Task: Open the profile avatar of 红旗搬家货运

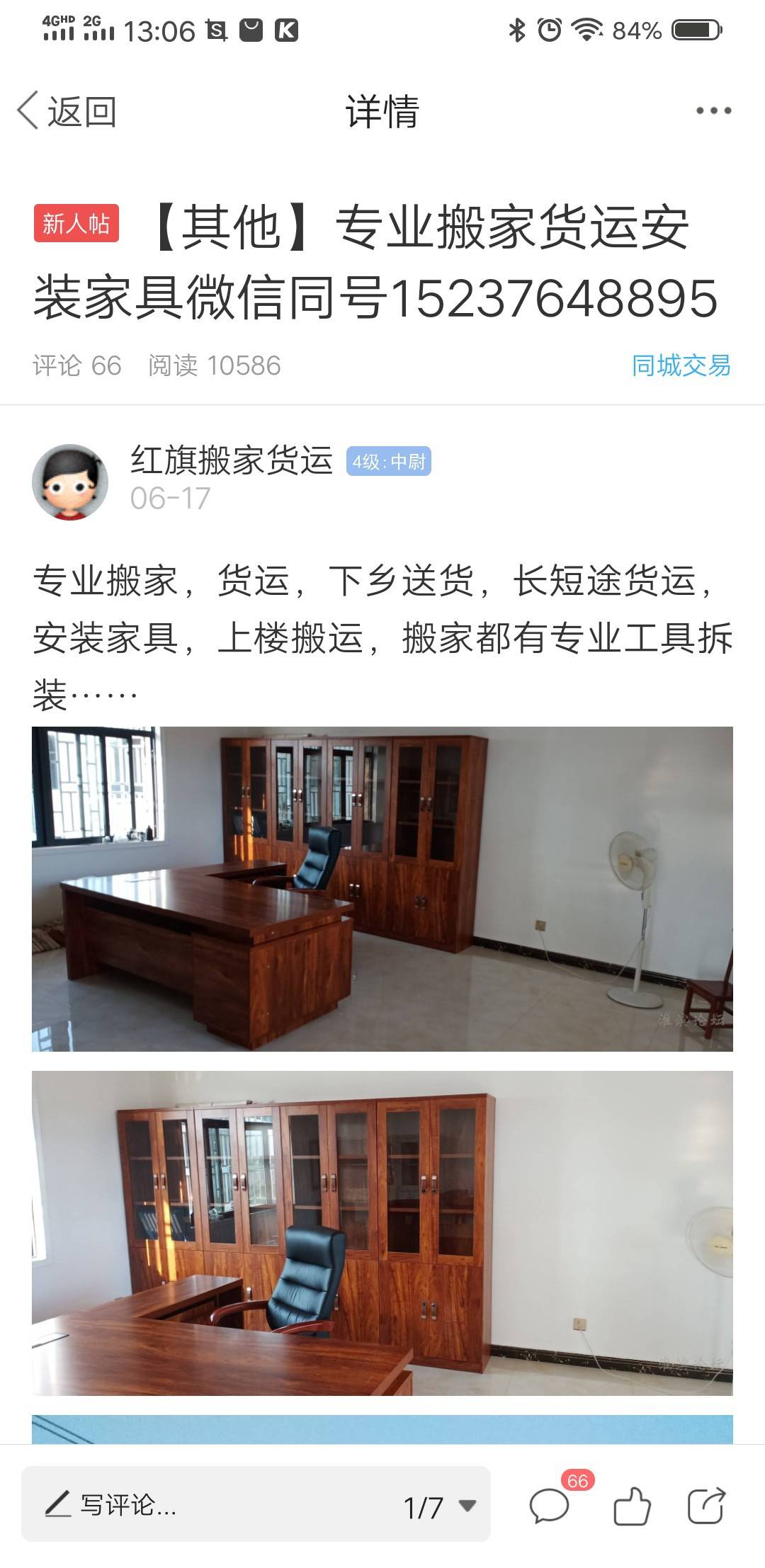Action: (70, 482)
